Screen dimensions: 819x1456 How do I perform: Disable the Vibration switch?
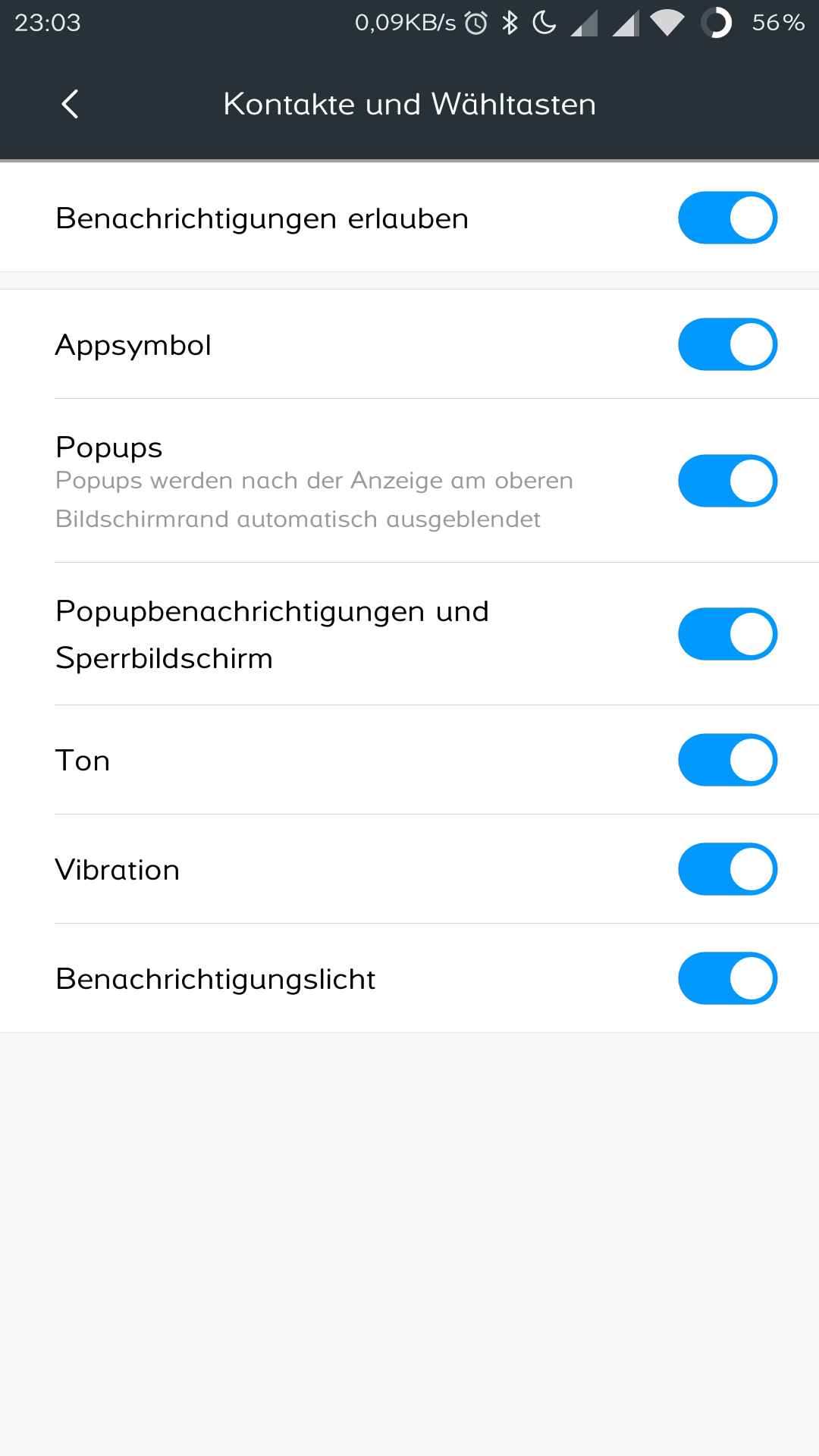coord(727,869)
